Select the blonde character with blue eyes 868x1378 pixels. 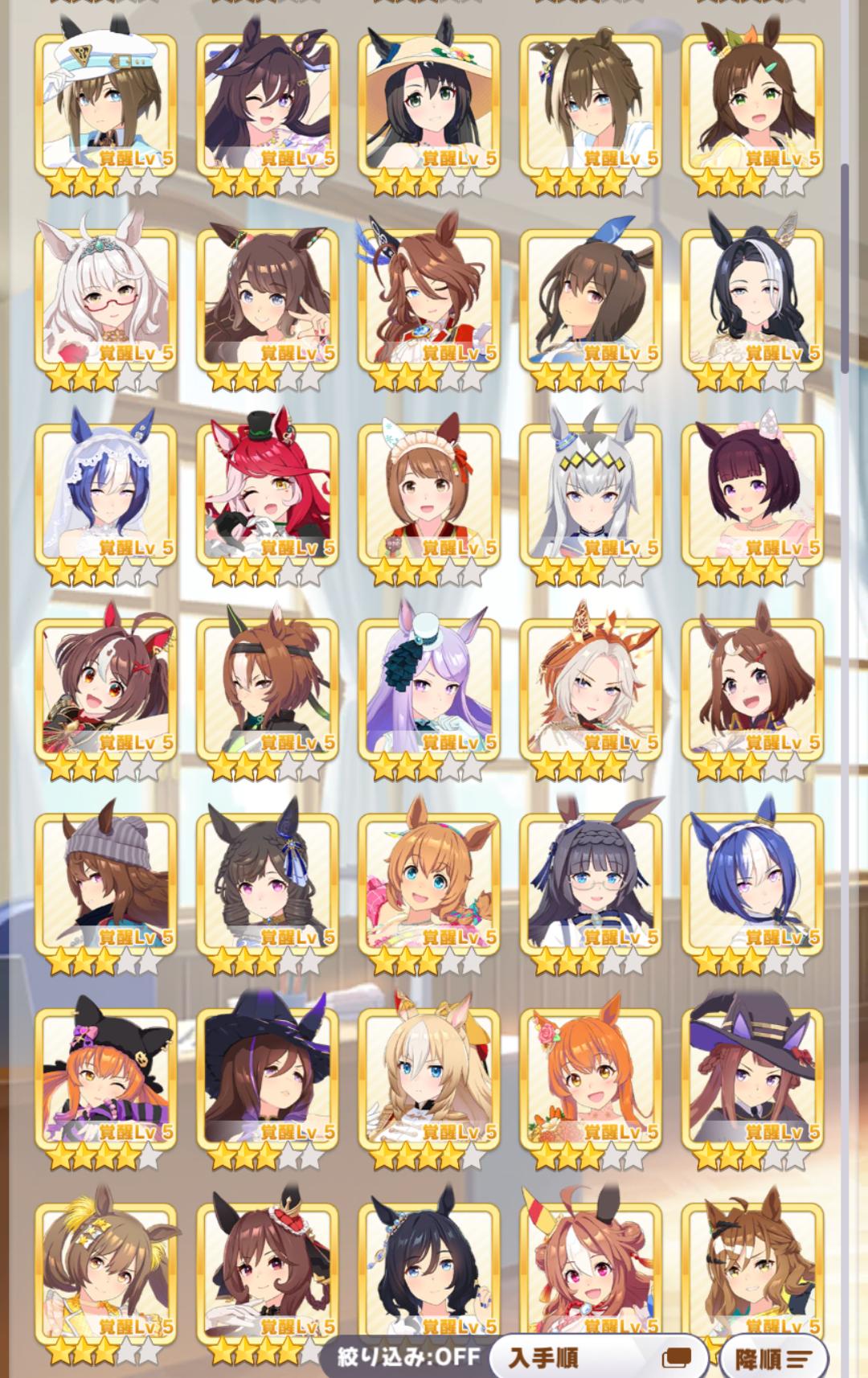(x=428, y=1077)
